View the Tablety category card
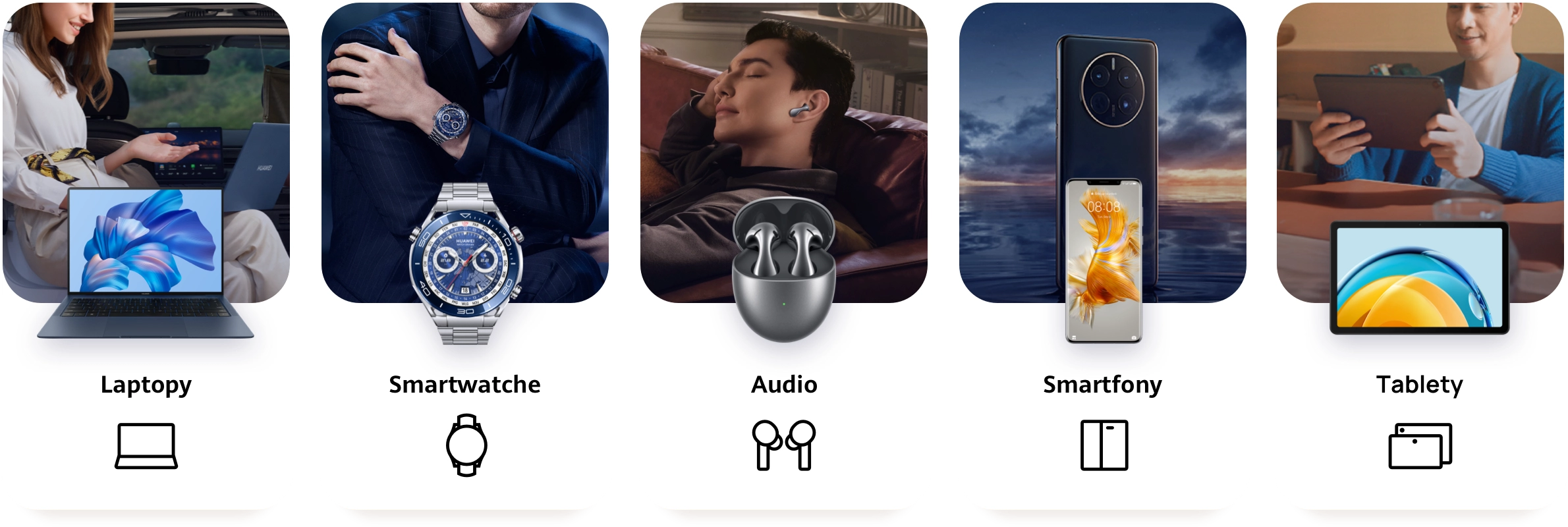The image size is (1568, 527). tap(1420, 384)
